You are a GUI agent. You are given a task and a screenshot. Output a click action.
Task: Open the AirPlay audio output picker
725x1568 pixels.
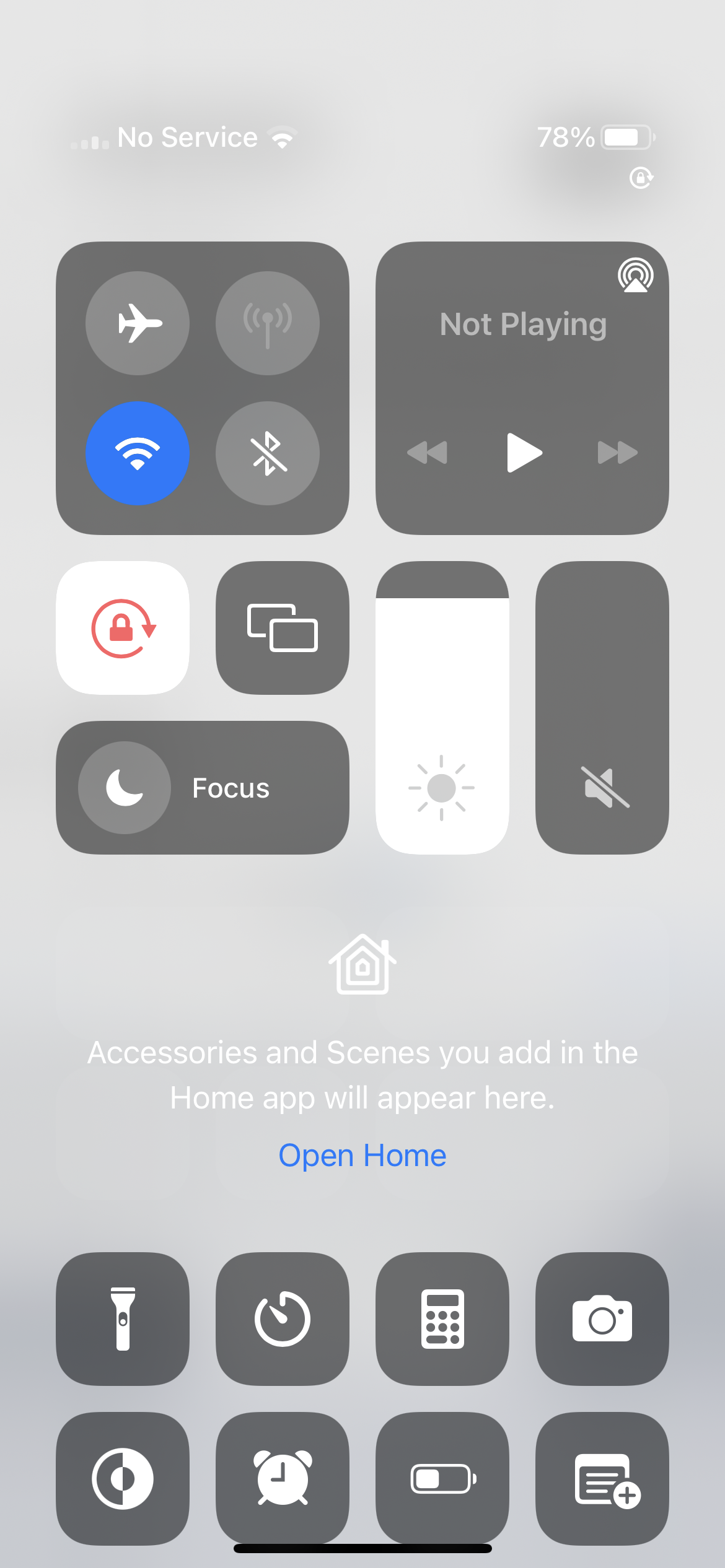click(x=636, y=275)
